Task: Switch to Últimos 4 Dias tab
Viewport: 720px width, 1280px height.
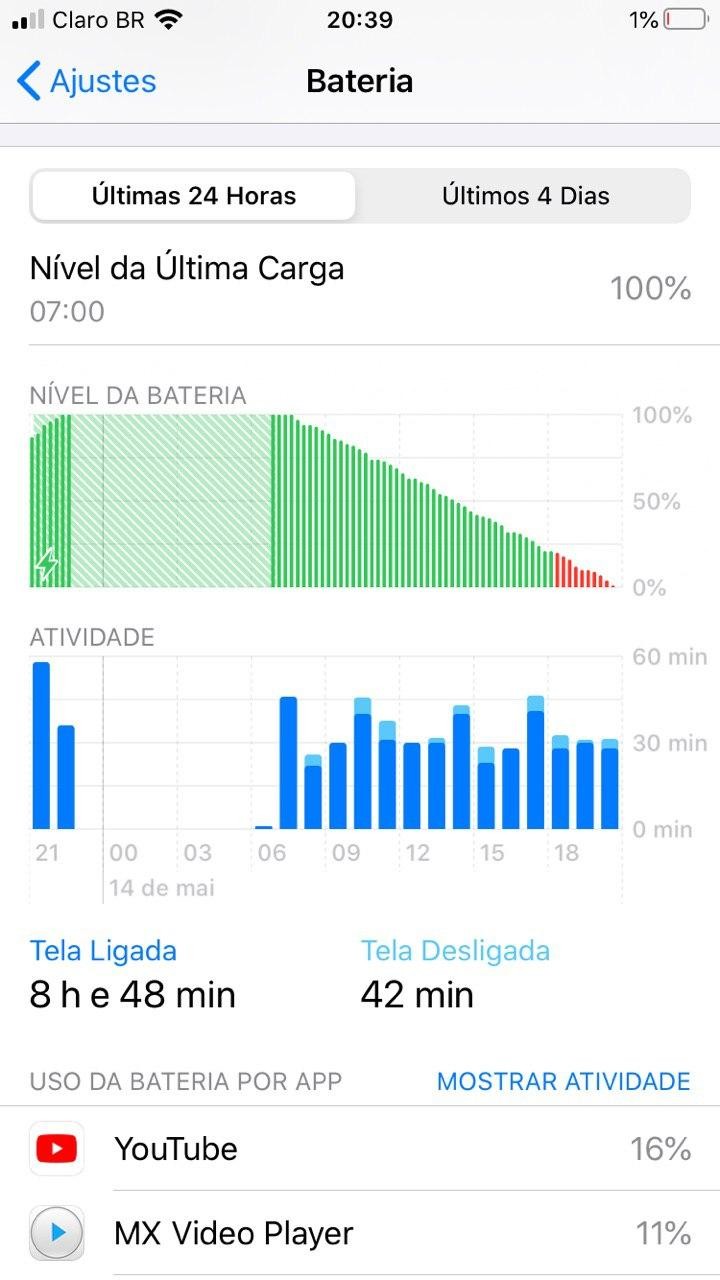Action: point(525,196)
